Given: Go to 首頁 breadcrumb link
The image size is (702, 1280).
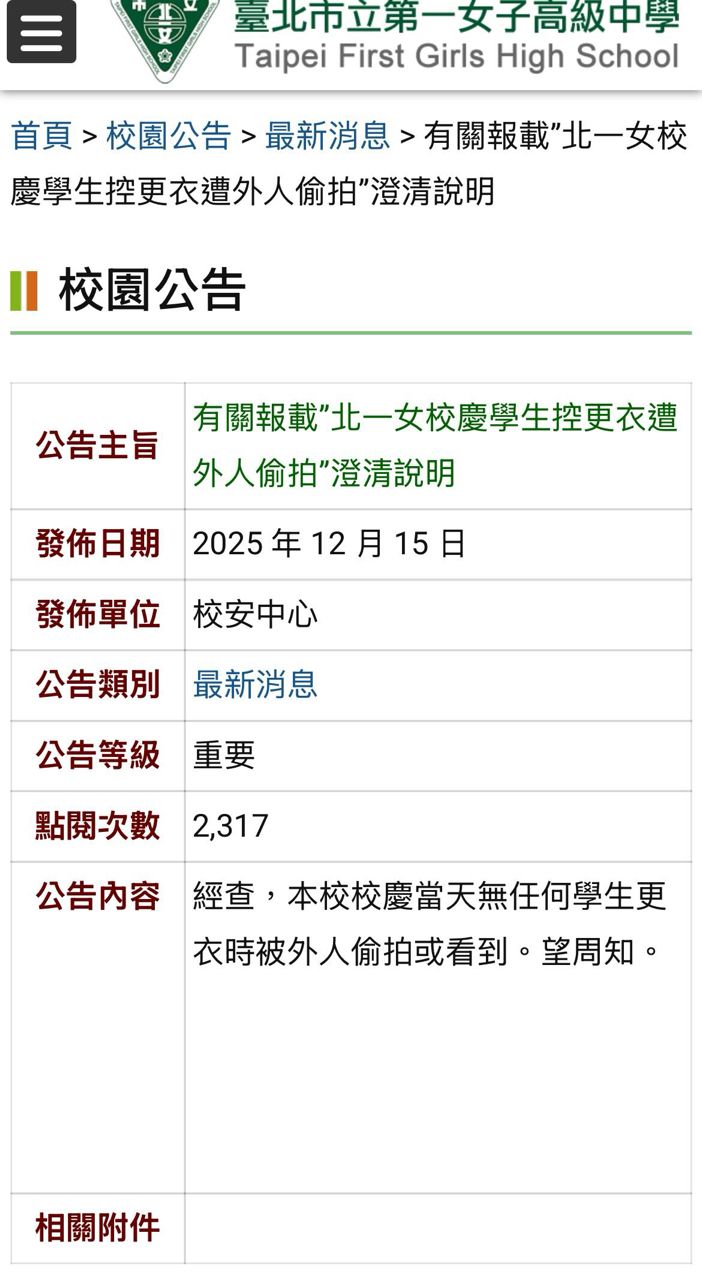Looking at the screenshot, I should point(41,135).
